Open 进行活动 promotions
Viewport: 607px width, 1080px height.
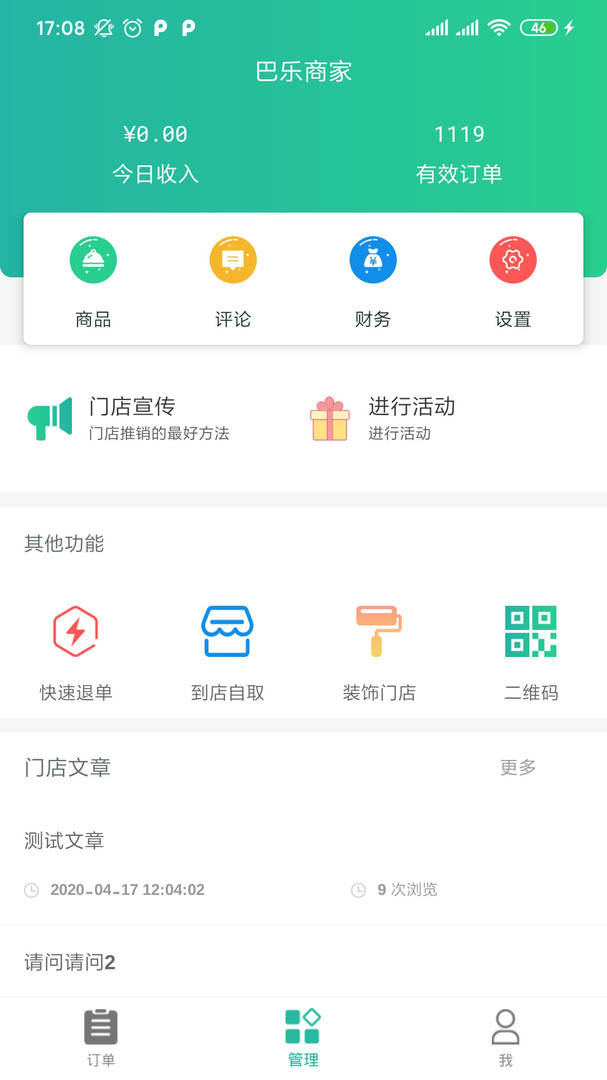385,418
